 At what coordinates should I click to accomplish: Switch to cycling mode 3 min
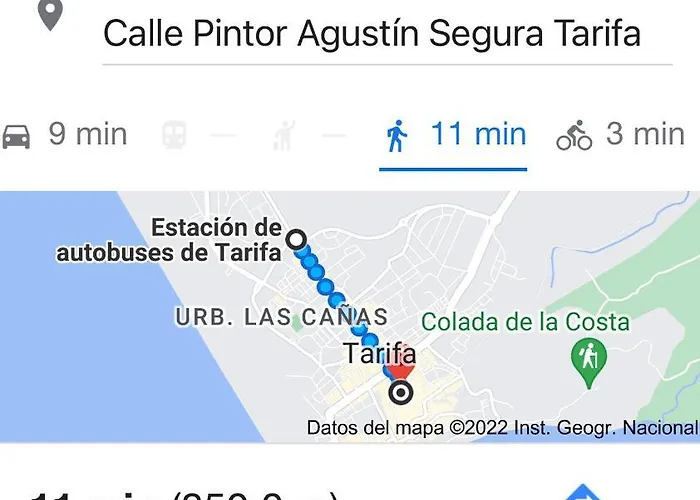[x=620, y=134]
